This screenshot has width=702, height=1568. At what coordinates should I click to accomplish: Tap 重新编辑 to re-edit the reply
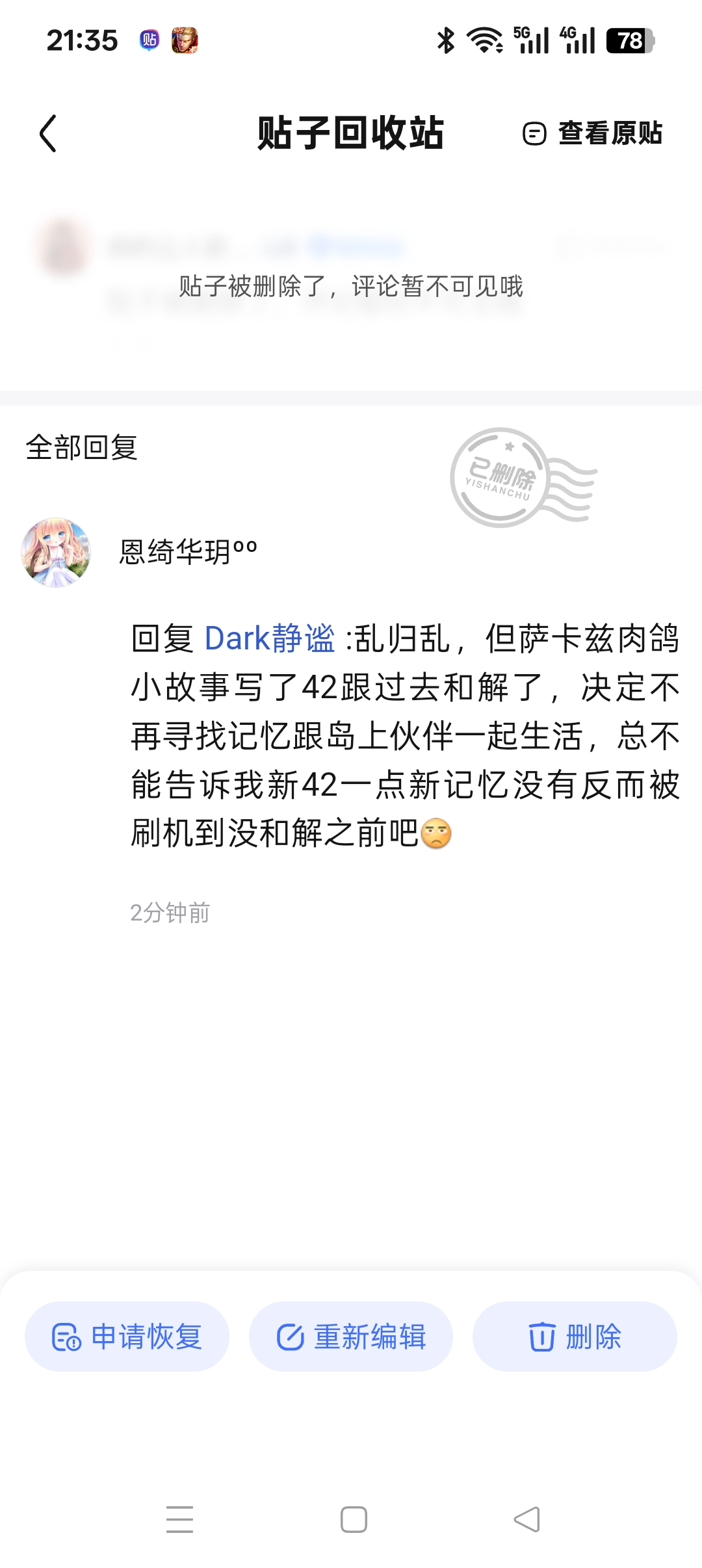[x=351, y=1337]
